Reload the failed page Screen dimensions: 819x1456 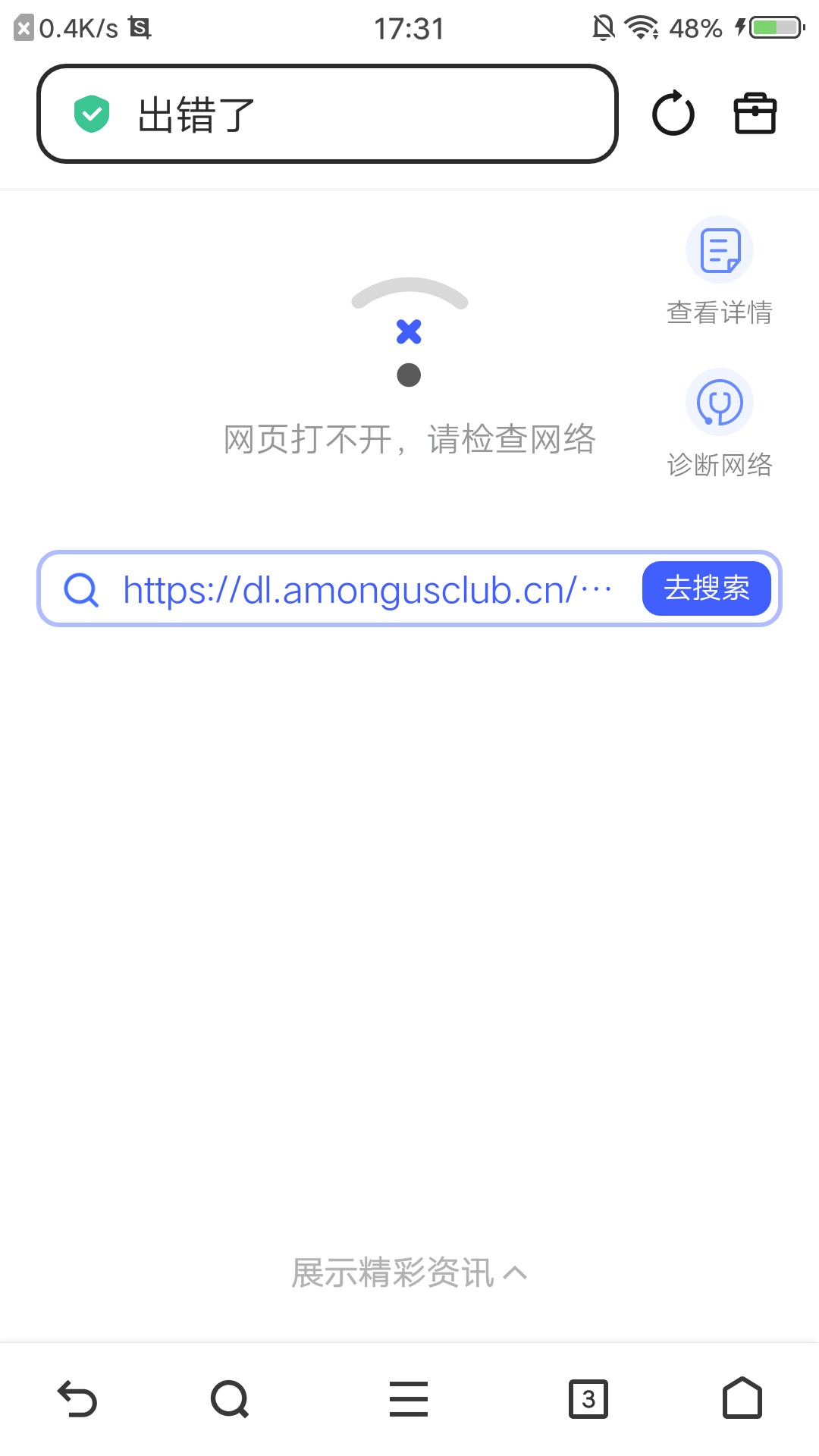(x=673, y=114)
